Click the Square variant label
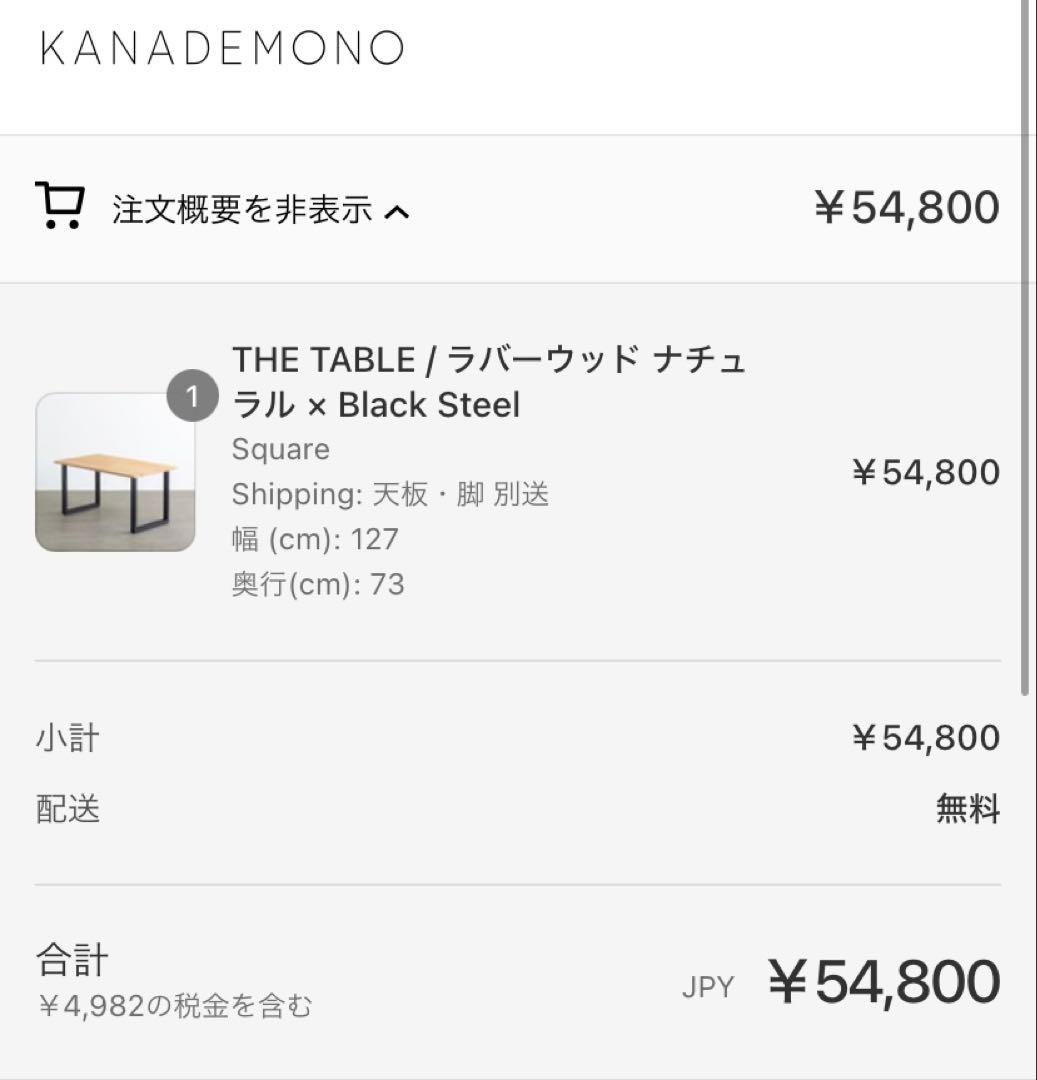 pos(281,450)
